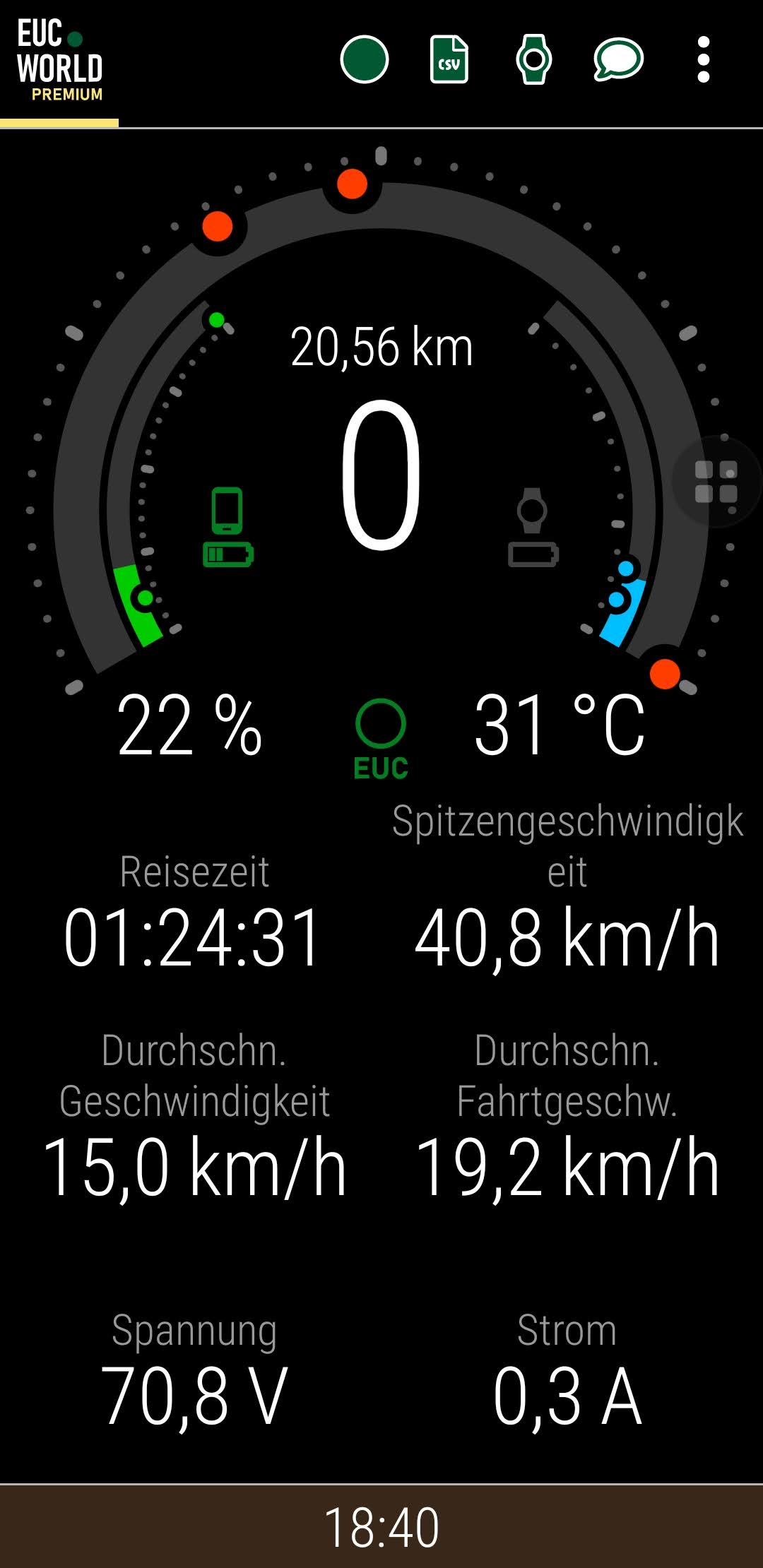Tap the floating four-square grid button
Screen dimensions: 763x1568
(716, 482)
